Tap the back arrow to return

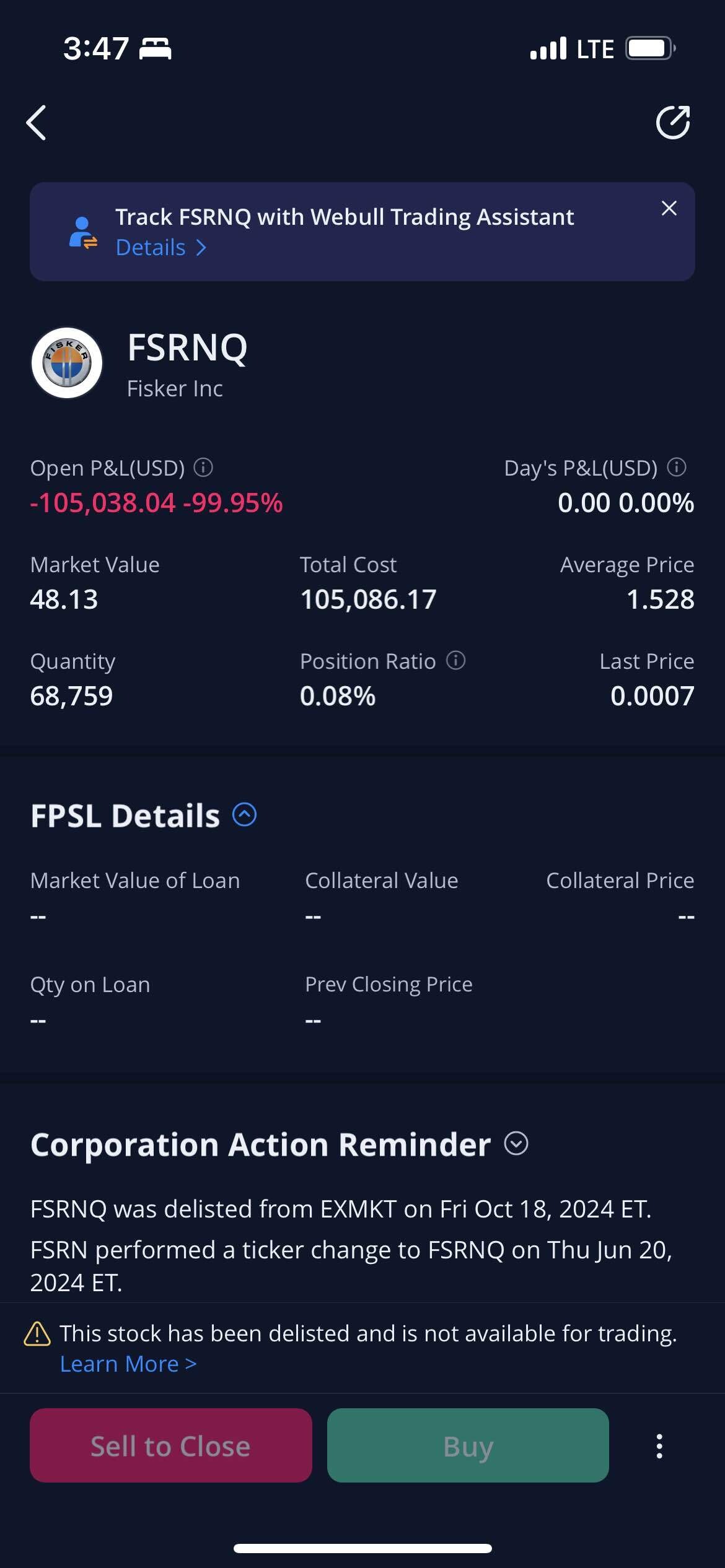pos(37,122)
